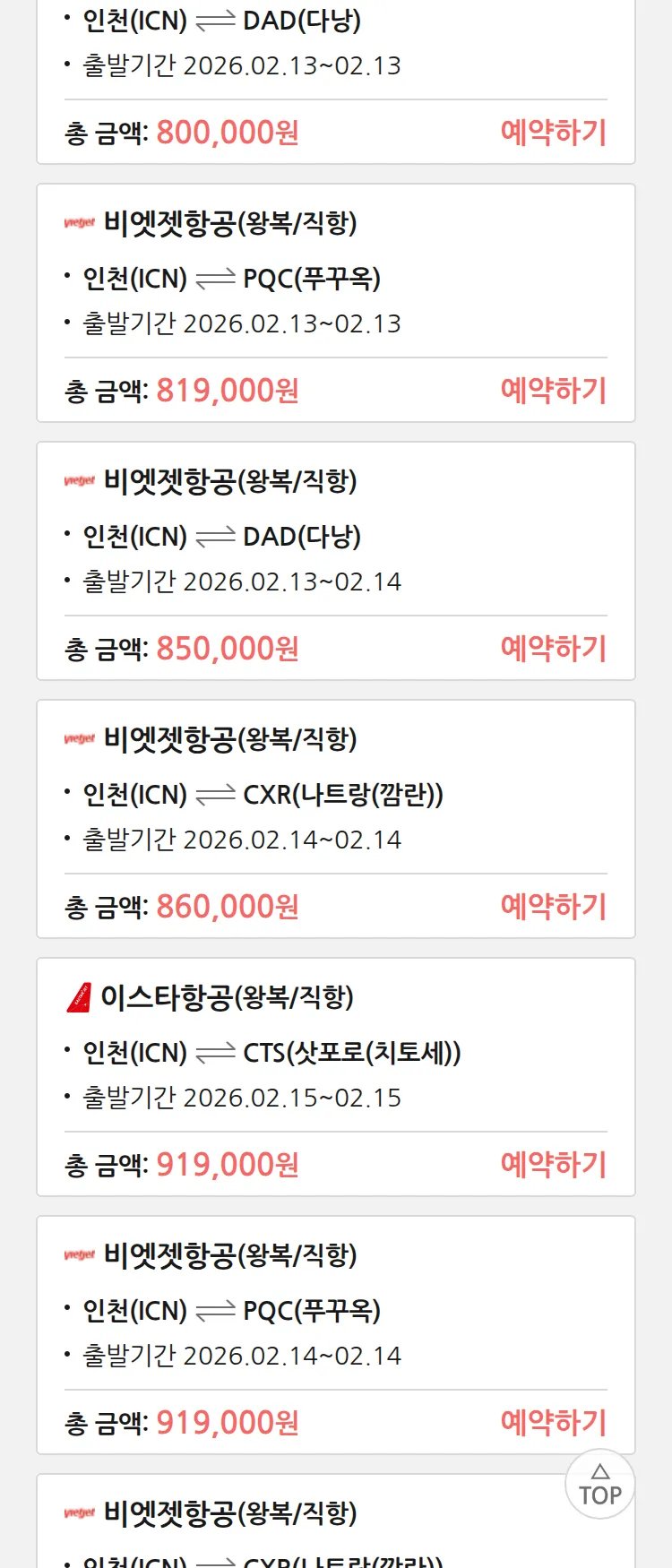Book the 819,000원 PQC(푸꾸옥) flight
Viewport: 672px width, 1568px height.
point(553,391)
